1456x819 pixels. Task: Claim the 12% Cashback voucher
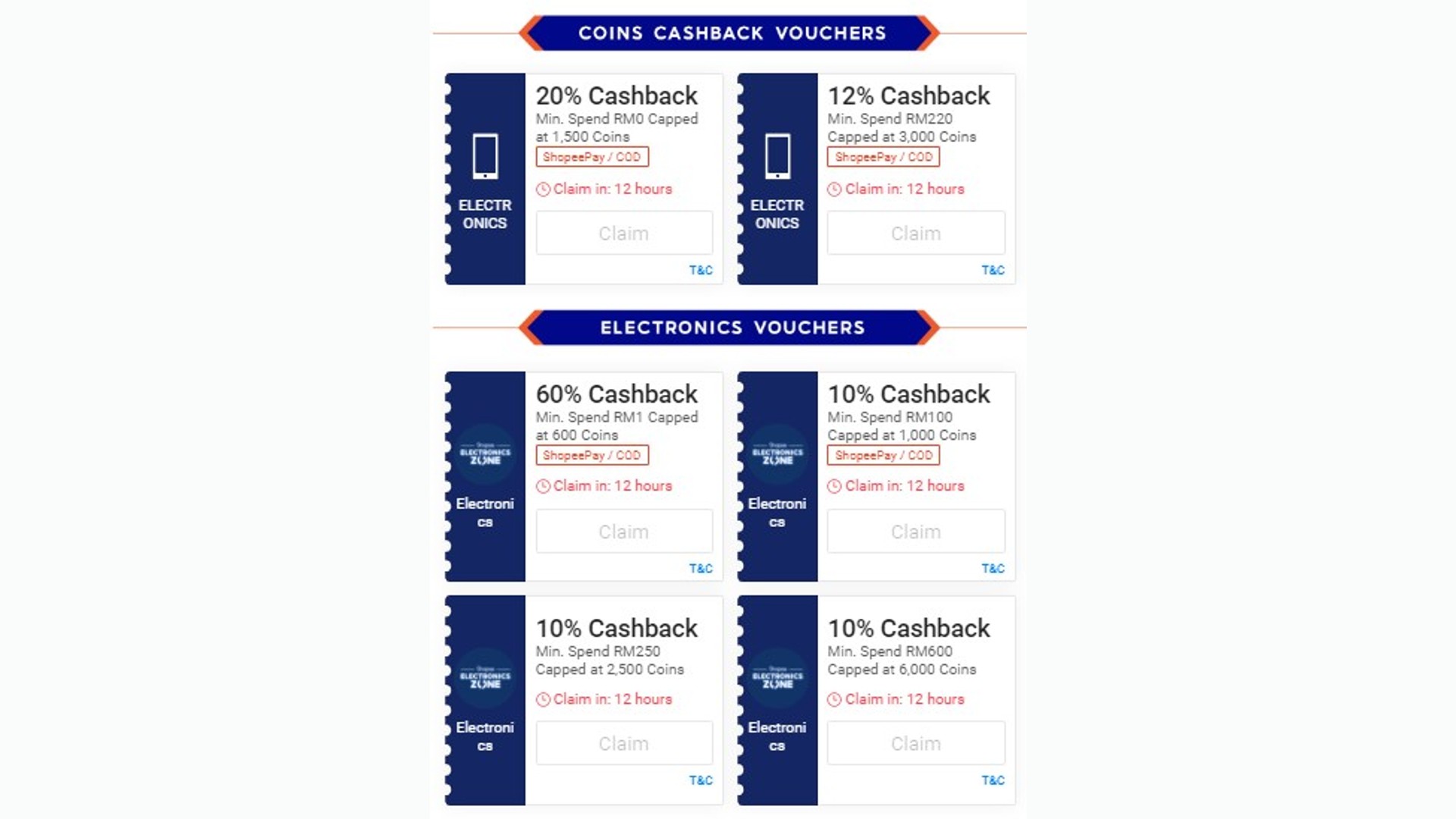(x=915, y=233)
